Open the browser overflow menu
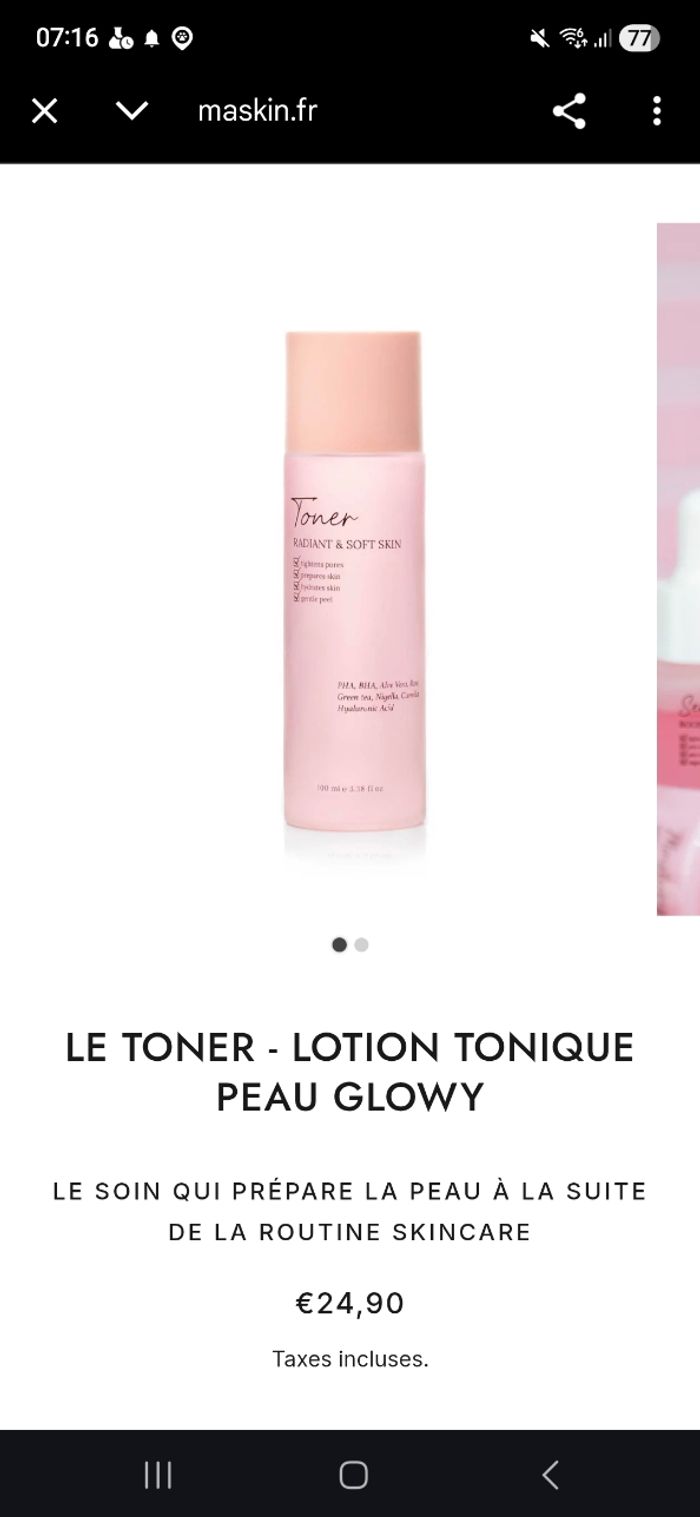Viewport: 700px width, 1517px height. click(x=656, y=111)
